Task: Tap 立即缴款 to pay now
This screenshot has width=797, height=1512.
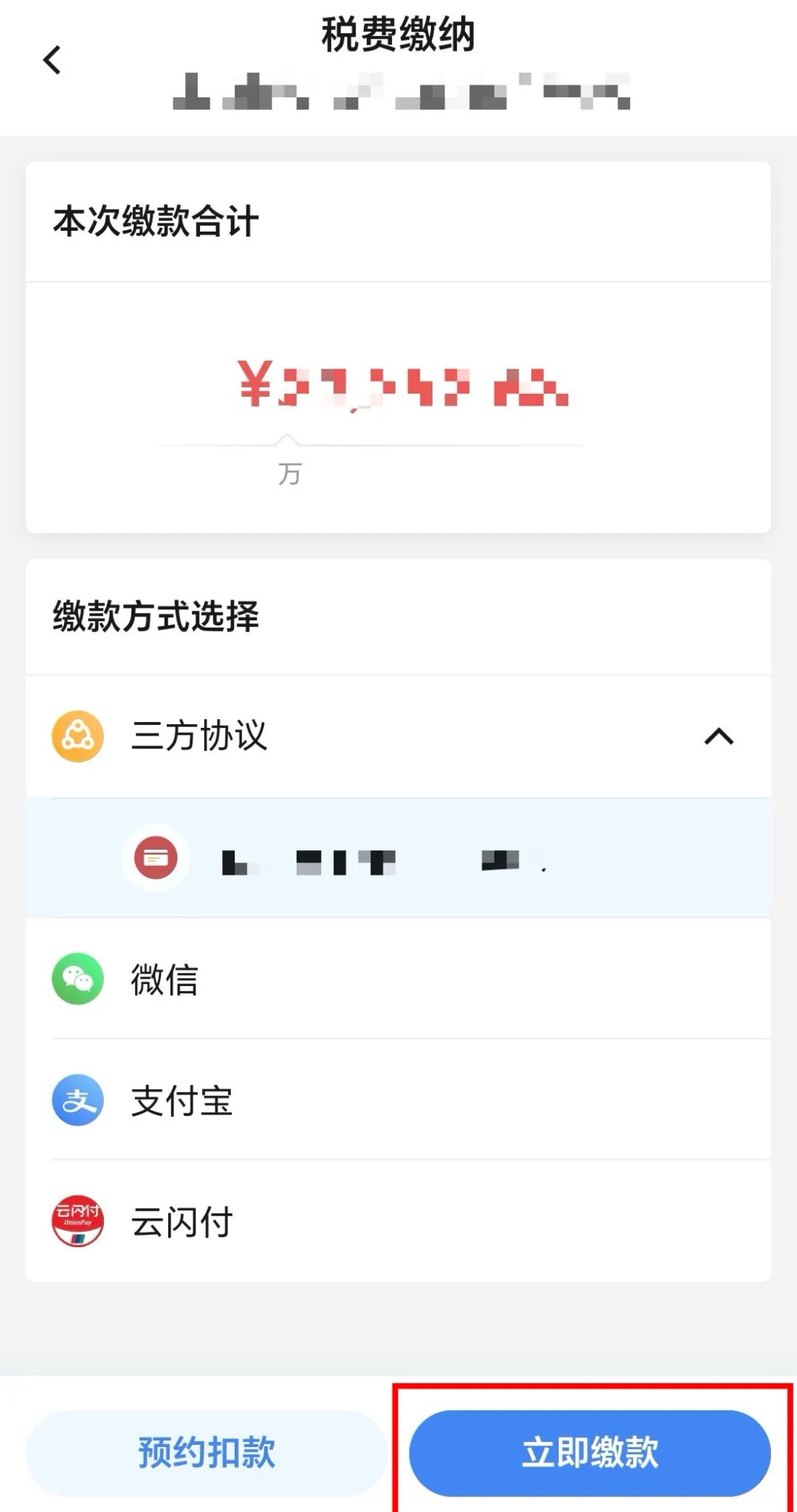Action: click(590, 1453)
